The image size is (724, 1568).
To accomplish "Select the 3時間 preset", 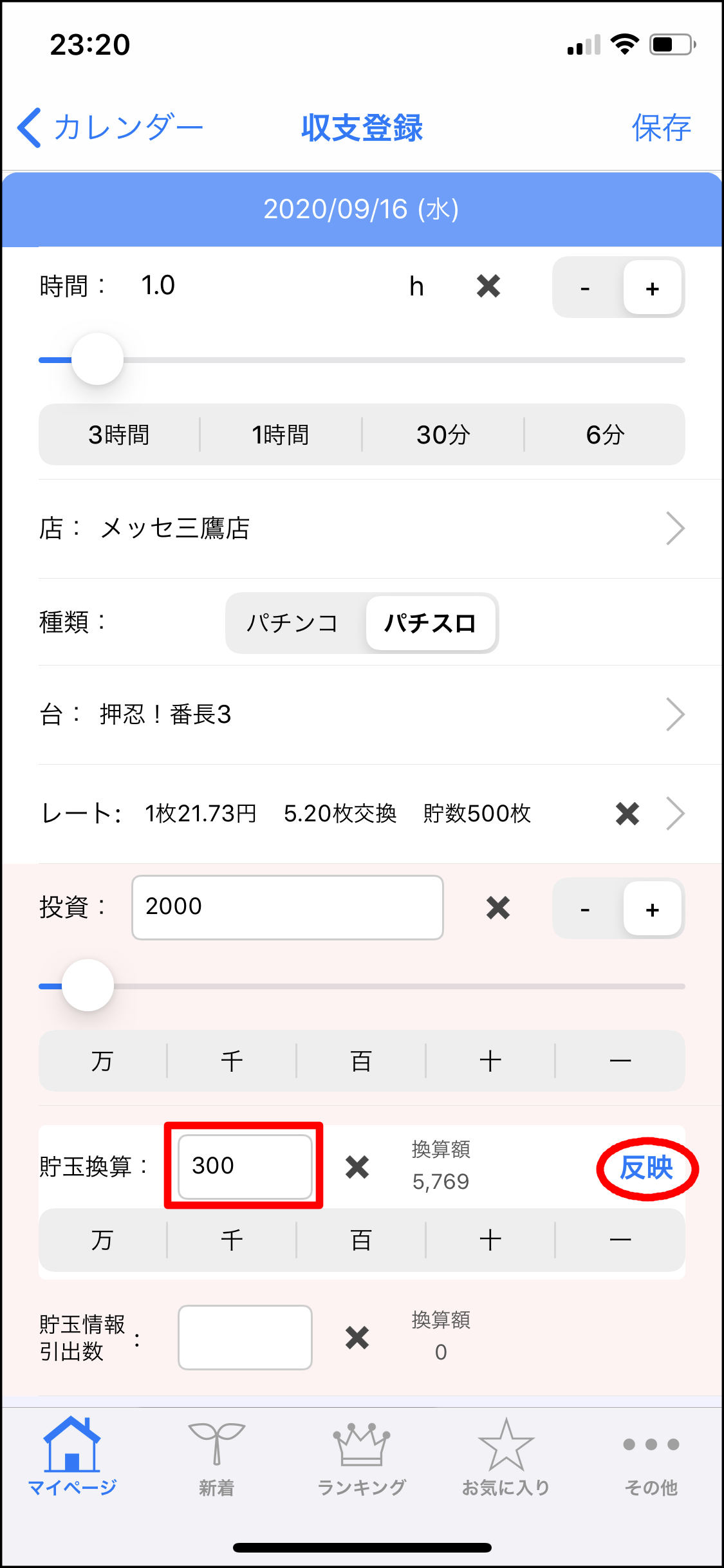I will [x=119, y=434].
